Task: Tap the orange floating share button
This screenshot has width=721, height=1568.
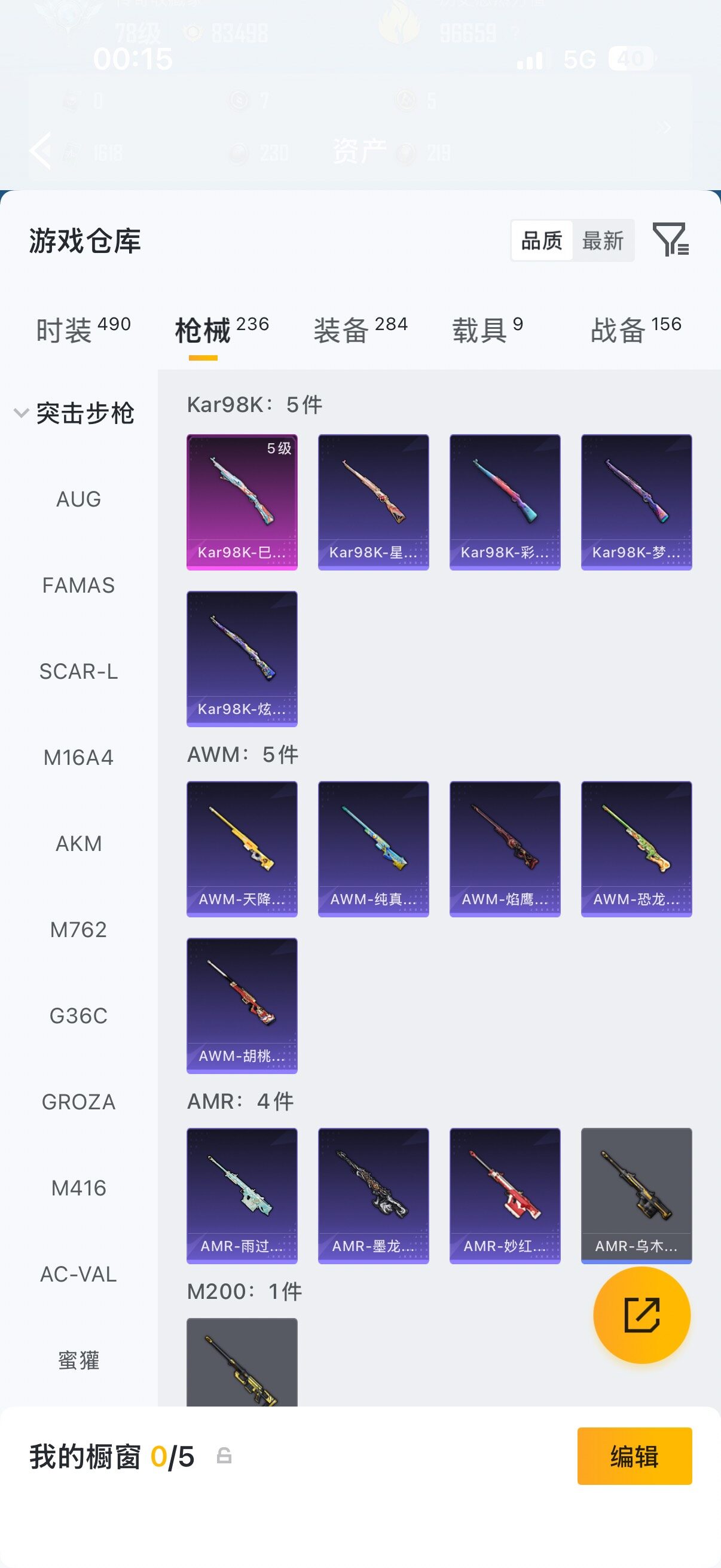Action: tap(642, 1315)
